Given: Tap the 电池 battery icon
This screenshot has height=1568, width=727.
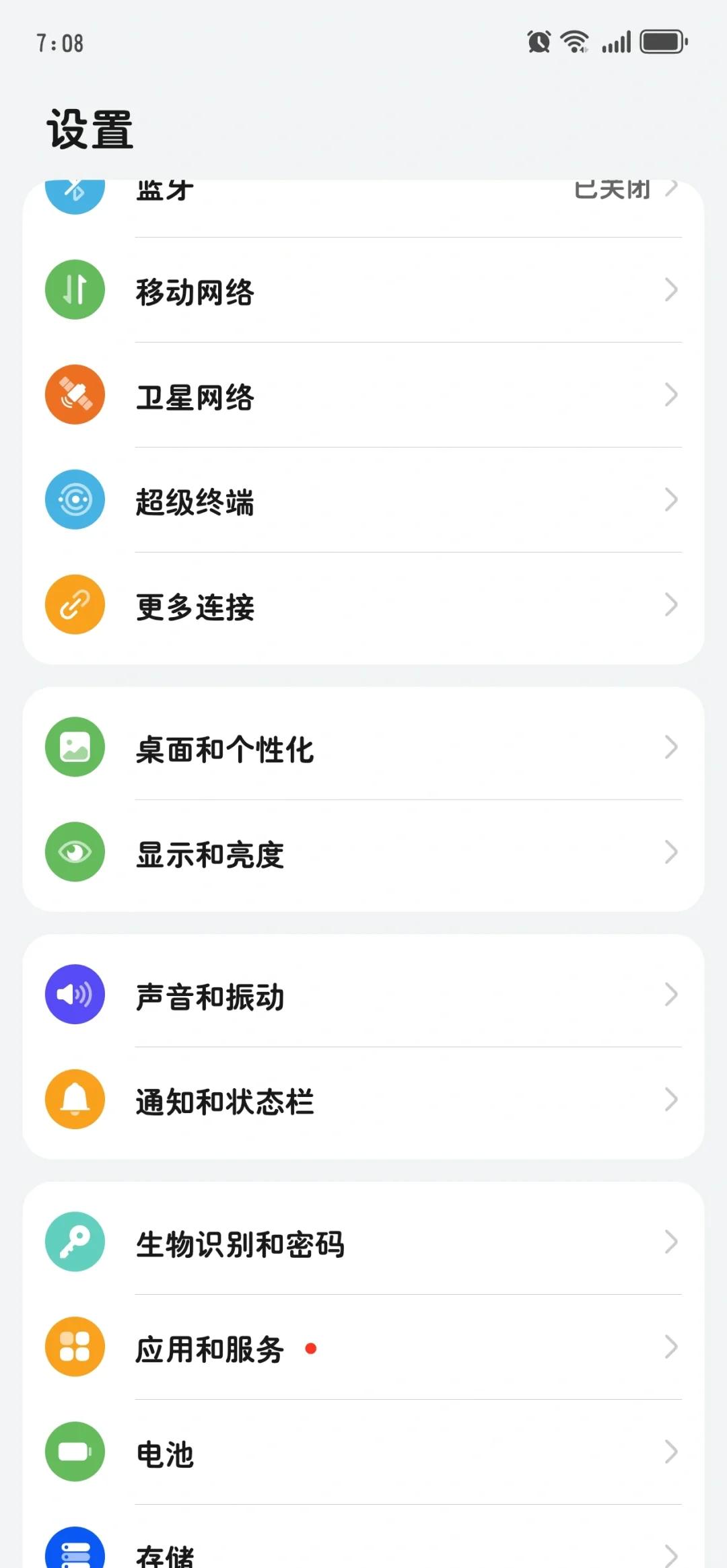Looking at the screenshot, I should point(75,1452).
